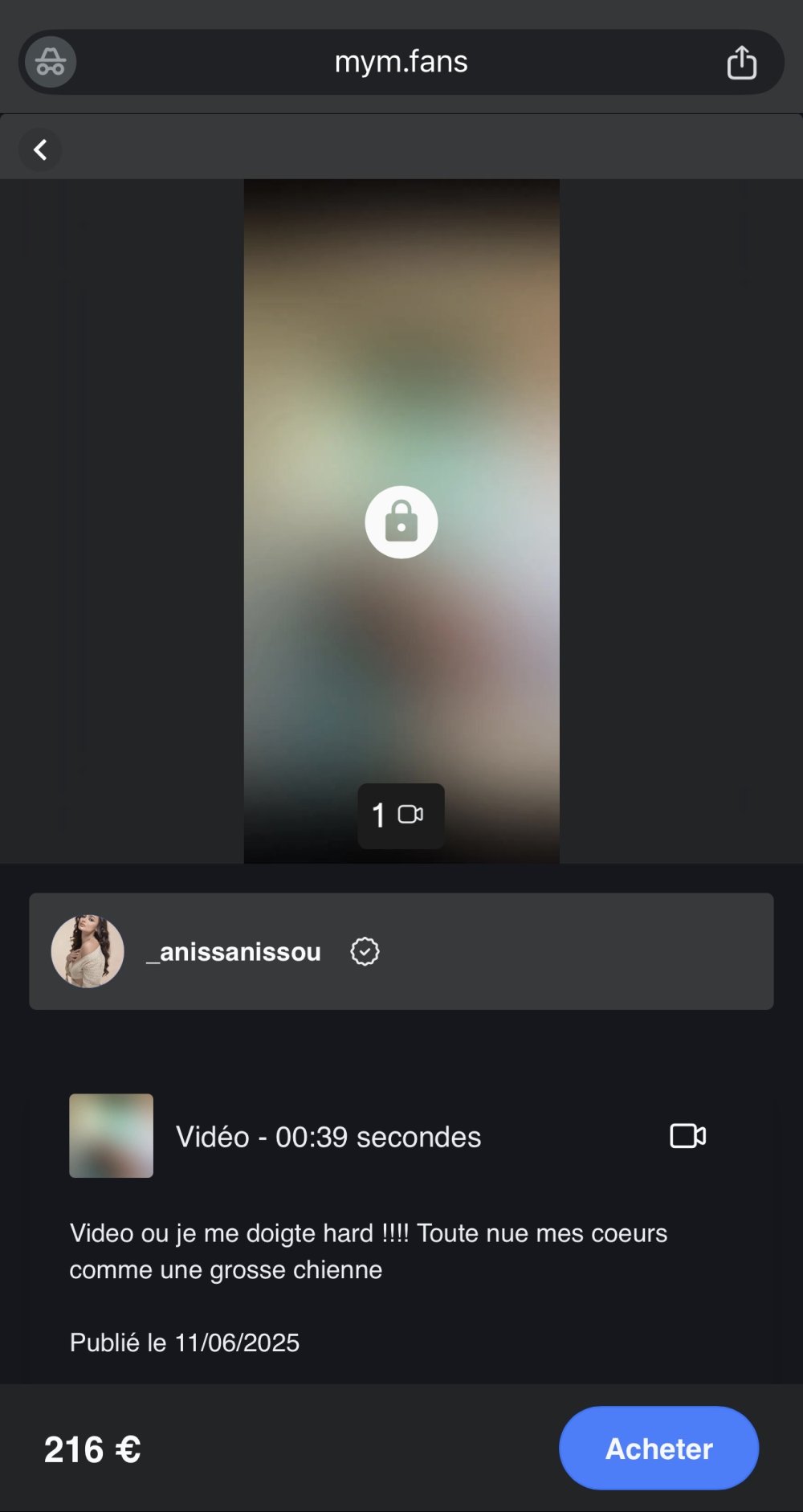Viewport: 803px width, 1512px height.
Task: Open the blurred video thumbnail beside the duration
Action: 111,1135
